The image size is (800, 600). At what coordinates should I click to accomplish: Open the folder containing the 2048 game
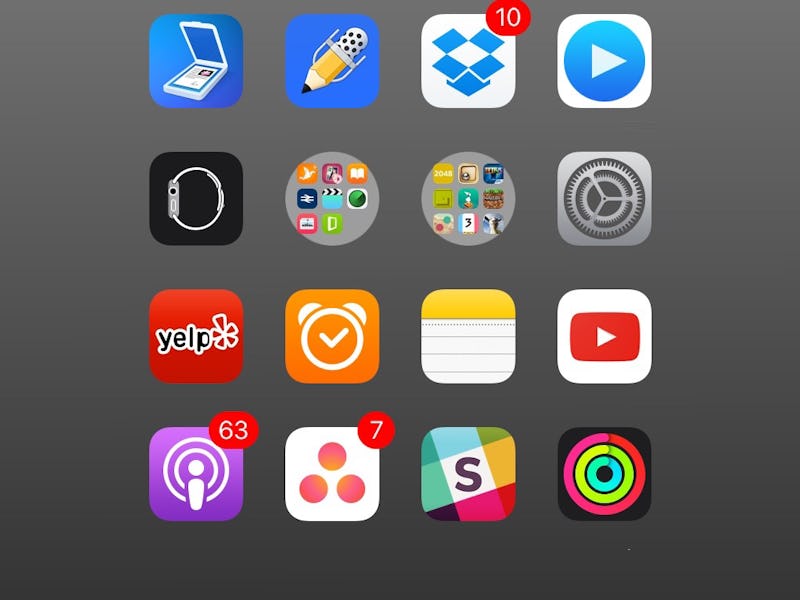click(468, 198)
